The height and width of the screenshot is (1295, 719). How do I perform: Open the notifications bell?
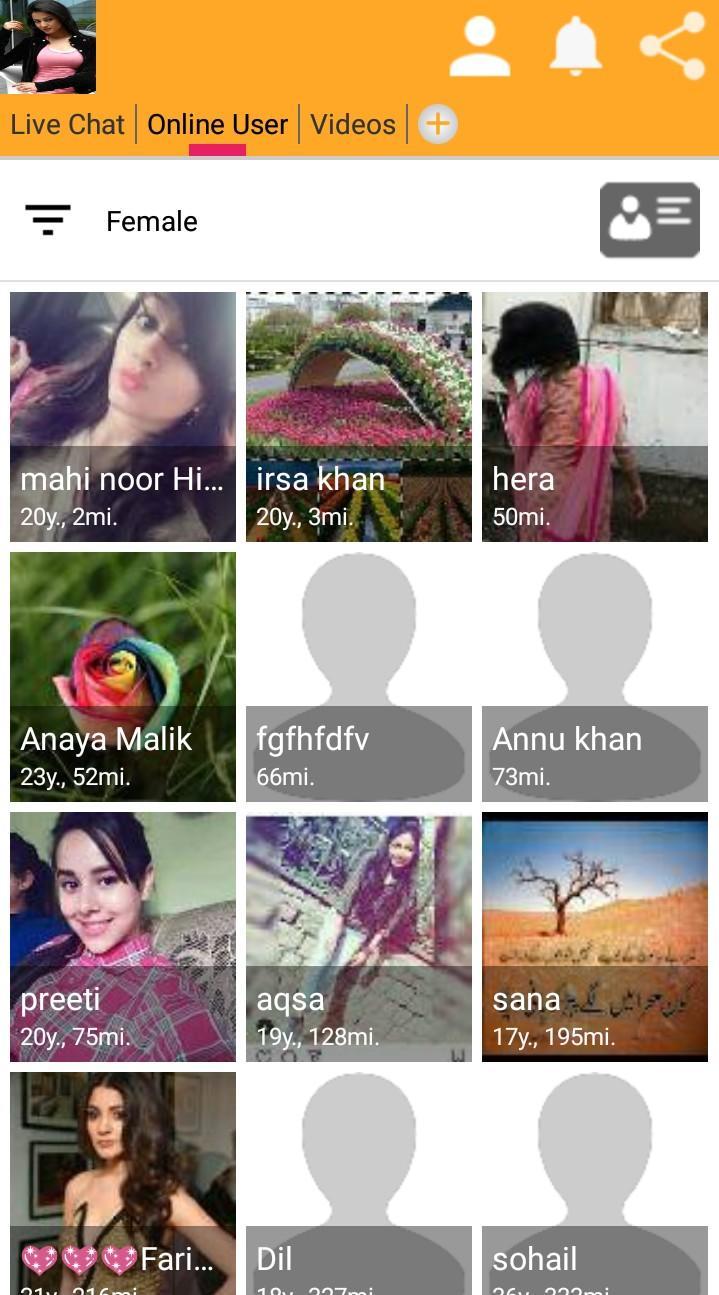click(575, 45)
